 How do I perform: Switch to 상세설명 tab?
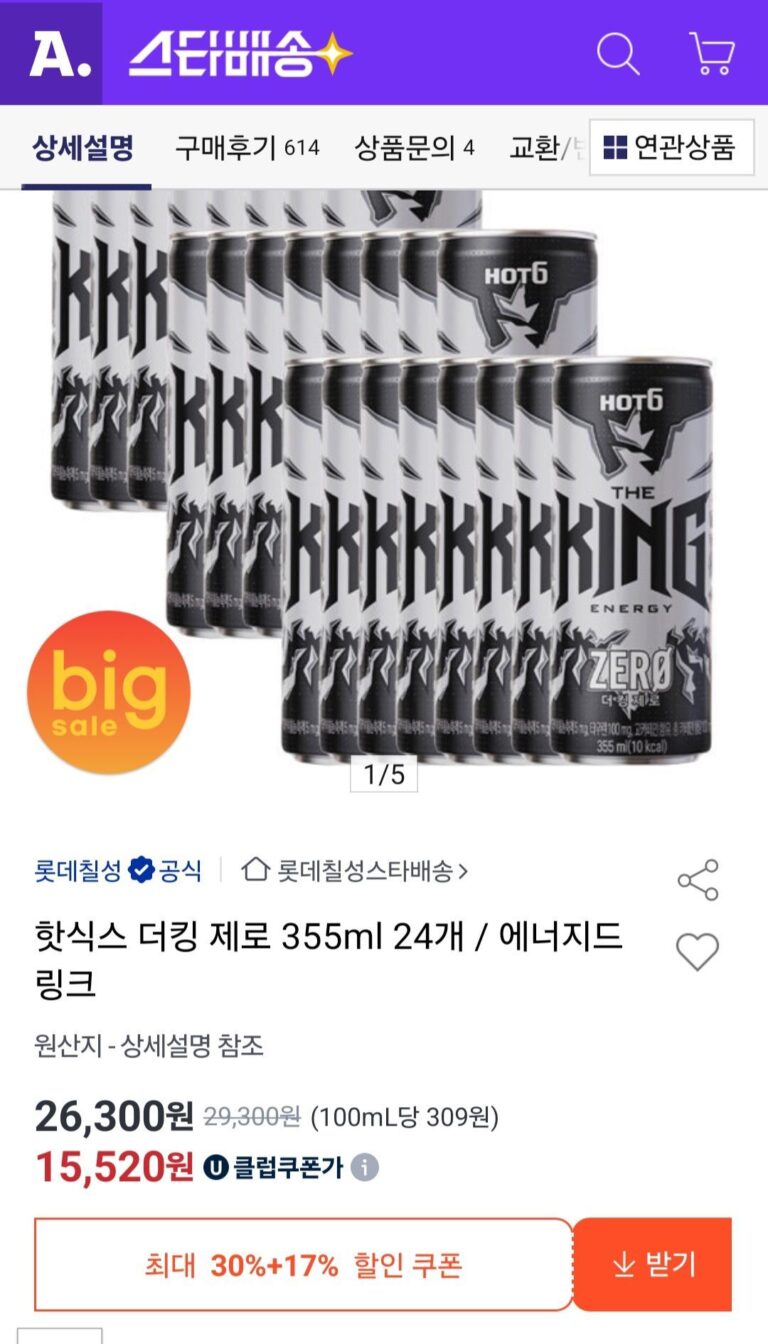[x=83, y=148]
